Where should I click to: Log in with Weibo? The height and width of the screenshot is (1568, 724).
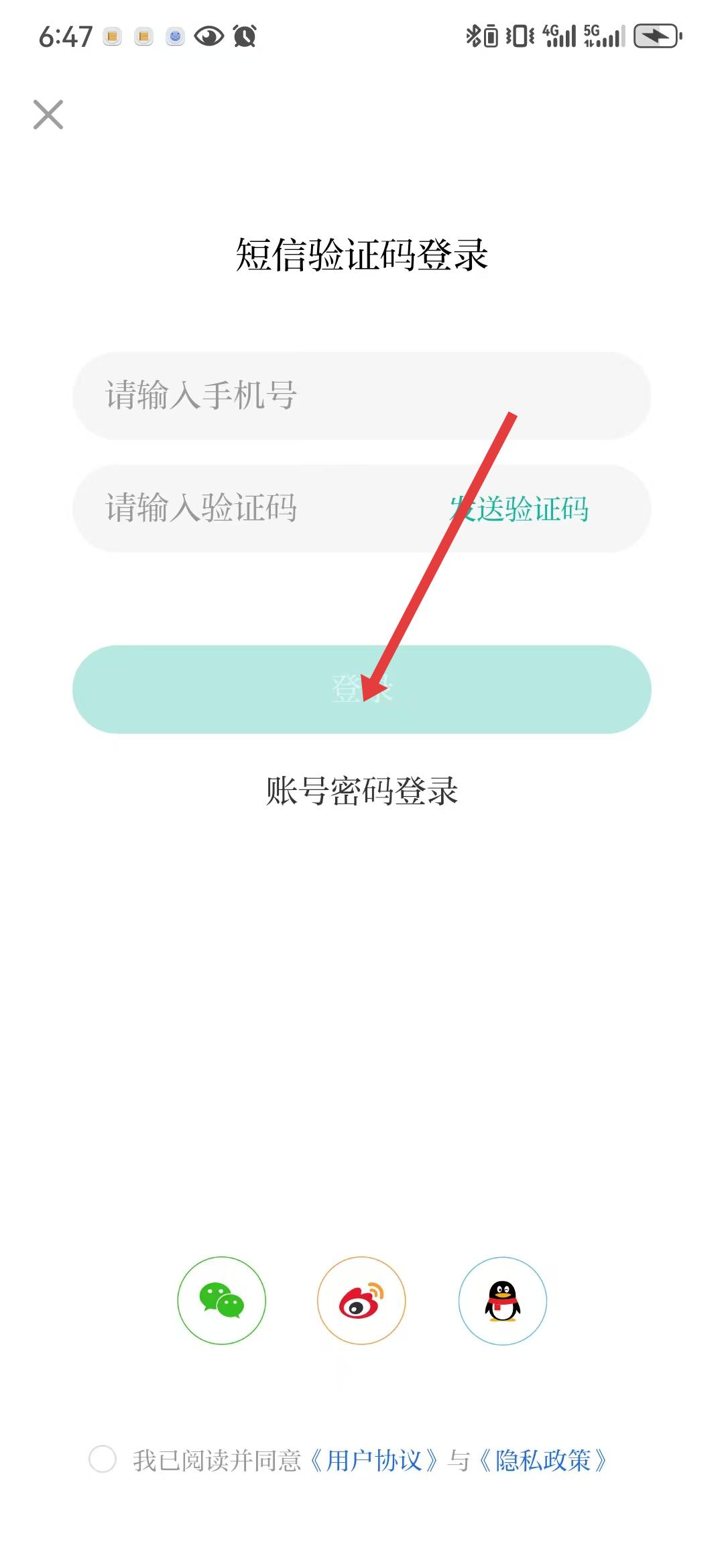pyautogui.click(x=361, y=1300)
